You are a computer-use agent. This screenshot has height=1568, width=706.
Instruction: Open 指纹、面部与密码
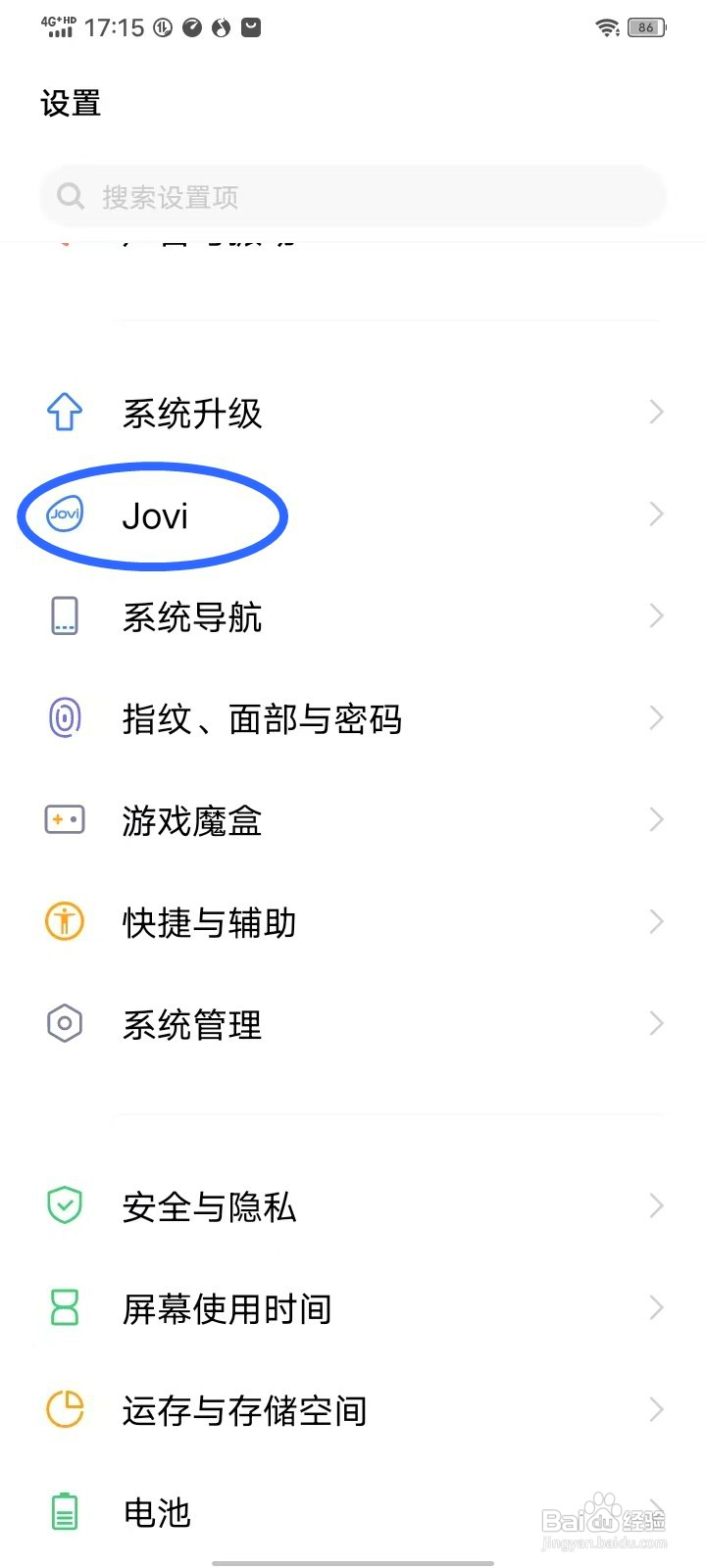pos(353,718)
